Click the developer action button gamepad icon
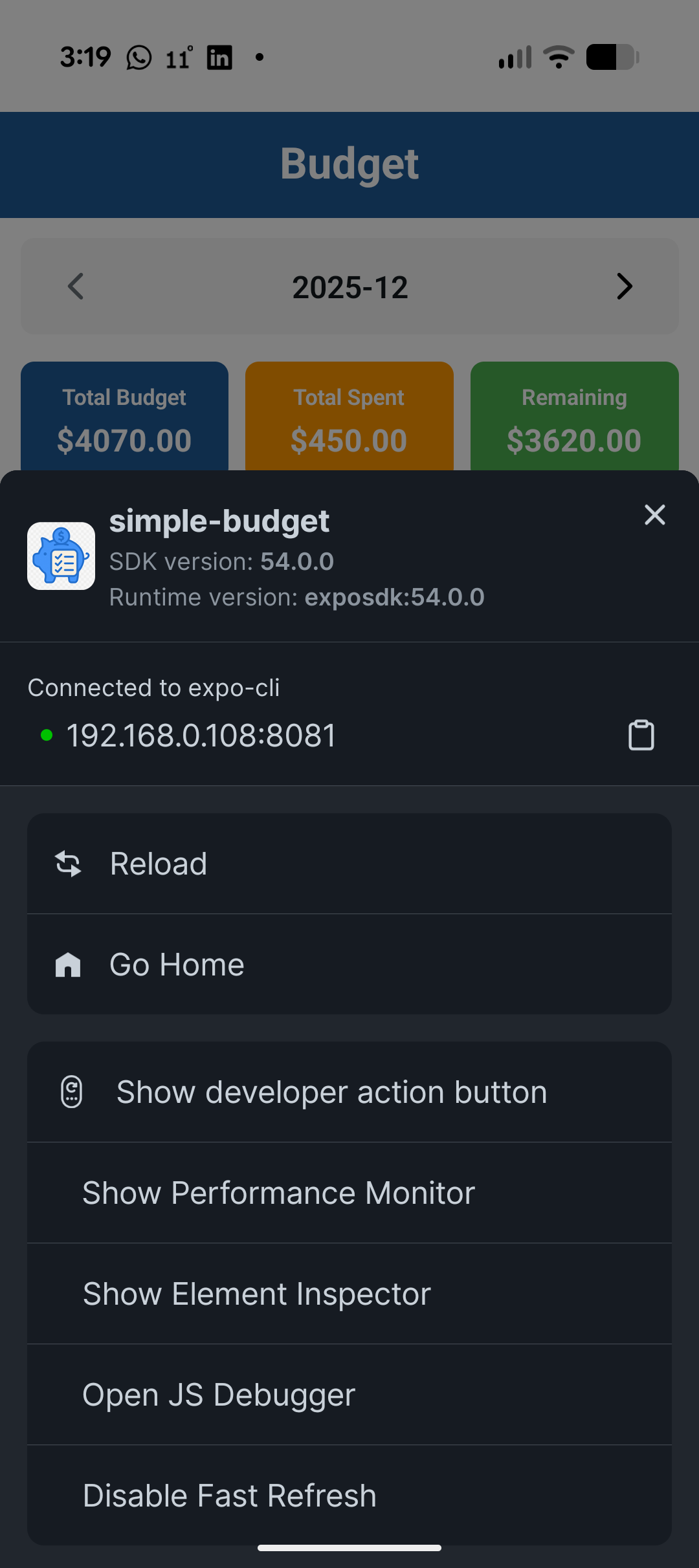The image size is (699, 1568). (71, 1091)
